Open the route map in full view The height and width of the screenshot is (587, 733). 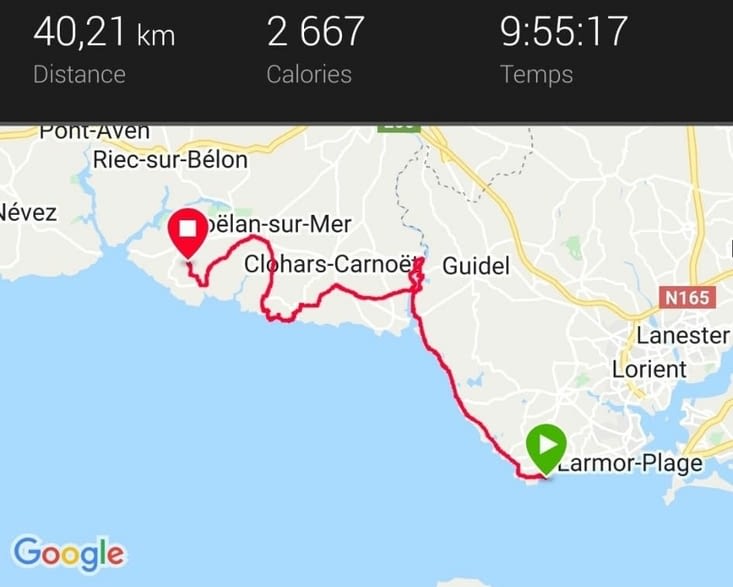pyautogui.click(x=366, y=400)
